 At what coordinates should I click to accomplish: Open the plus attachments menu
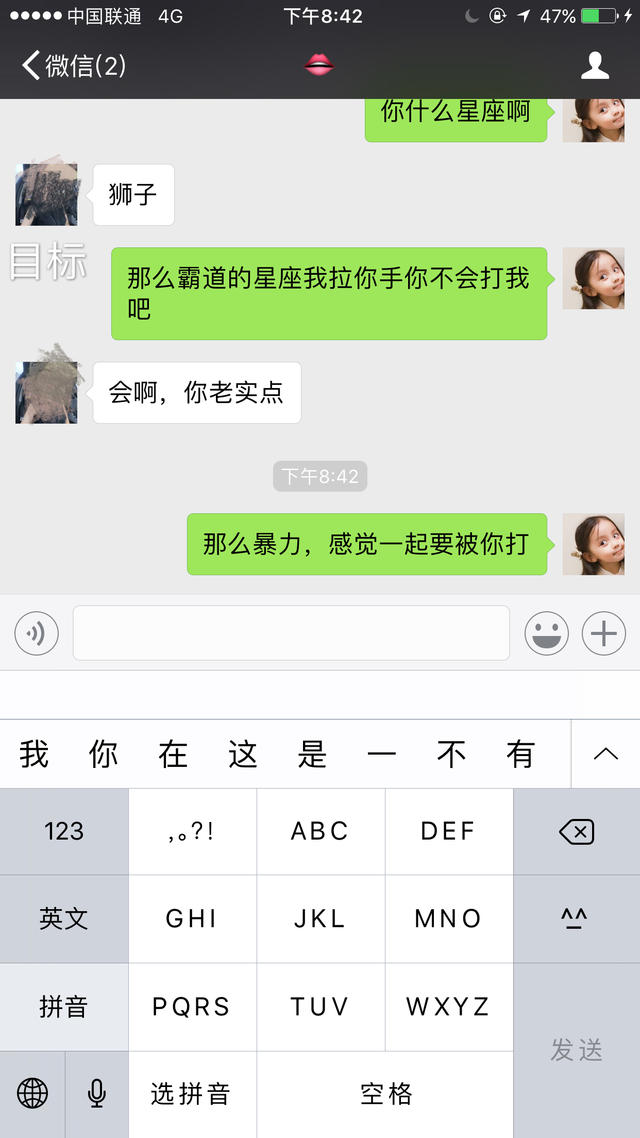tap(604, 633)
